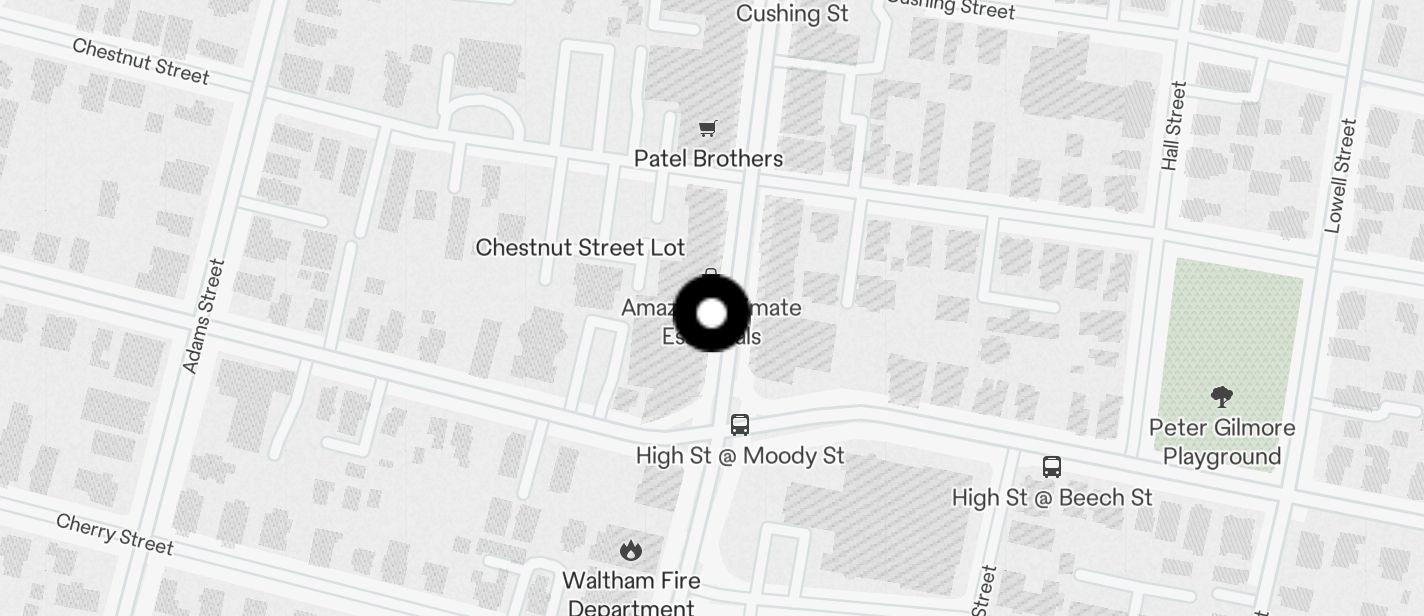Tap the center location pin
The width and height of the screenshot is (1424, 616).
tap(711, 314)
